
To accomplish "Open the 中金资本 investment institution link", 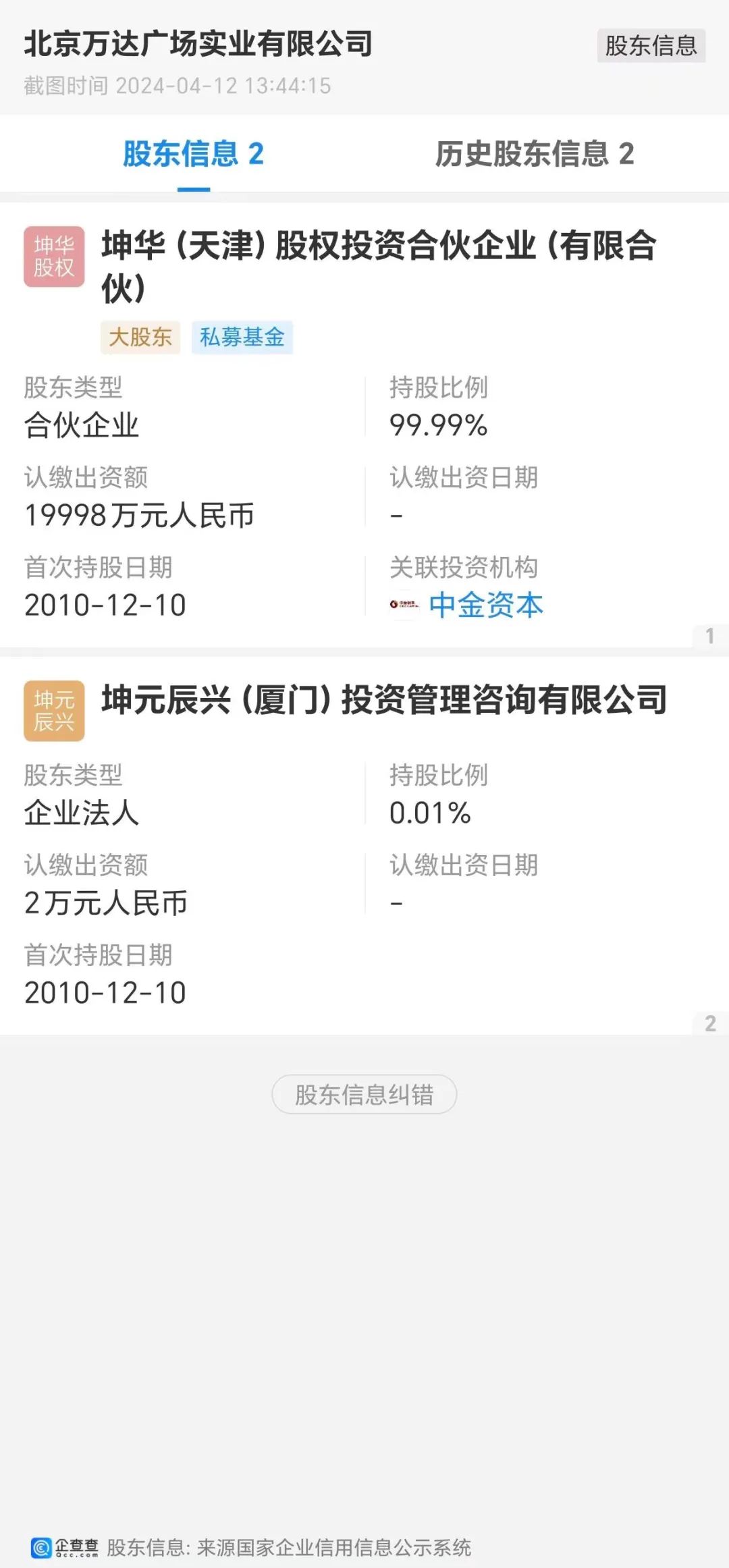I will [x=485, y=605].
